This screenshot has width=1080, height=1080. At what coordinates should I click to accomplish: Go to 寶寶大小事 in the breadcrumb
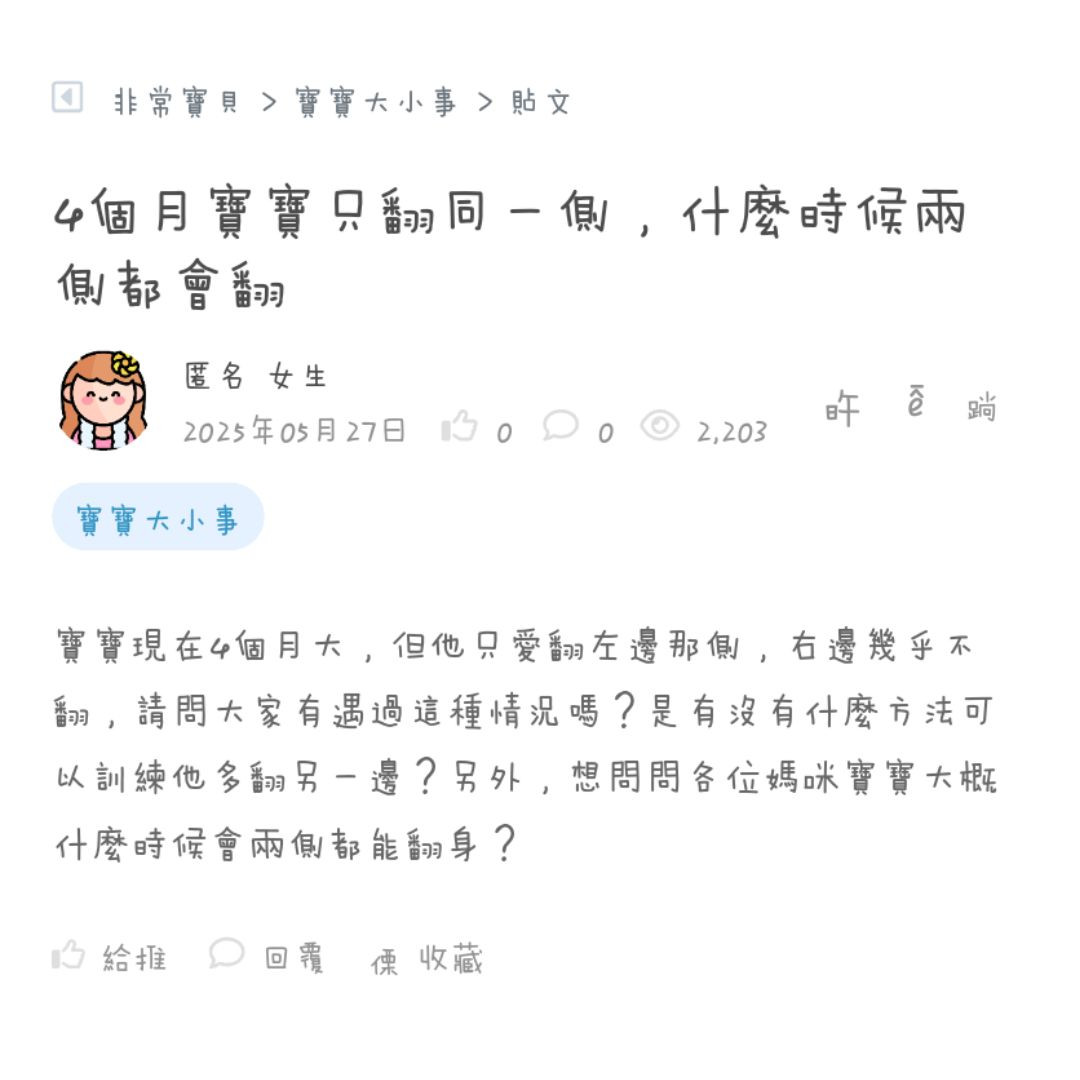pyautogui.click(x=375, y=102)
